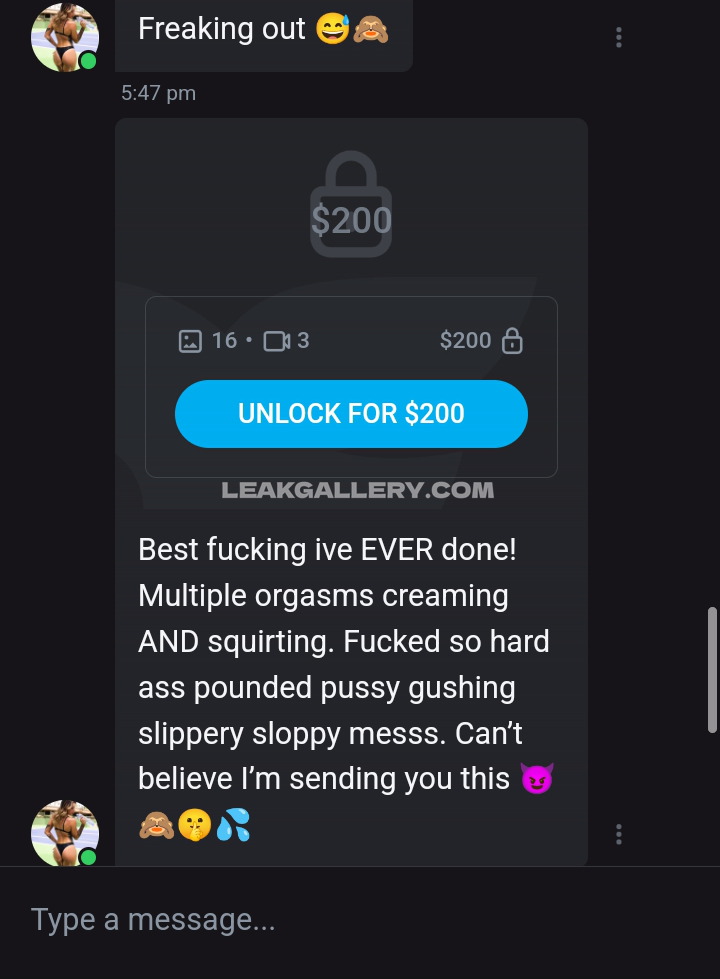Open options menu beside the "Freaking out" message
The image size is (720, 979).
(619, 38)
